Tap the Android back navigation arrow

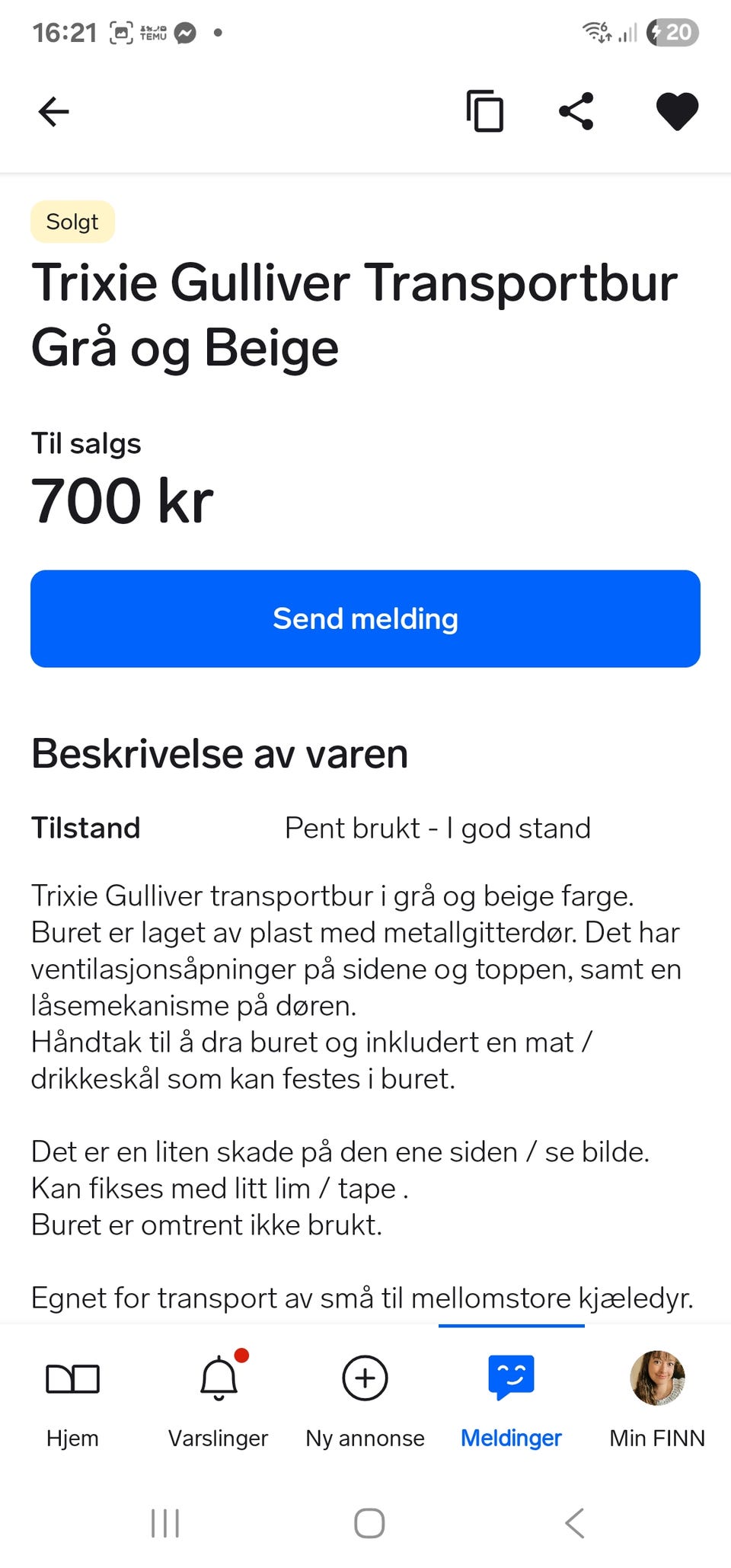click(573, 1524)
